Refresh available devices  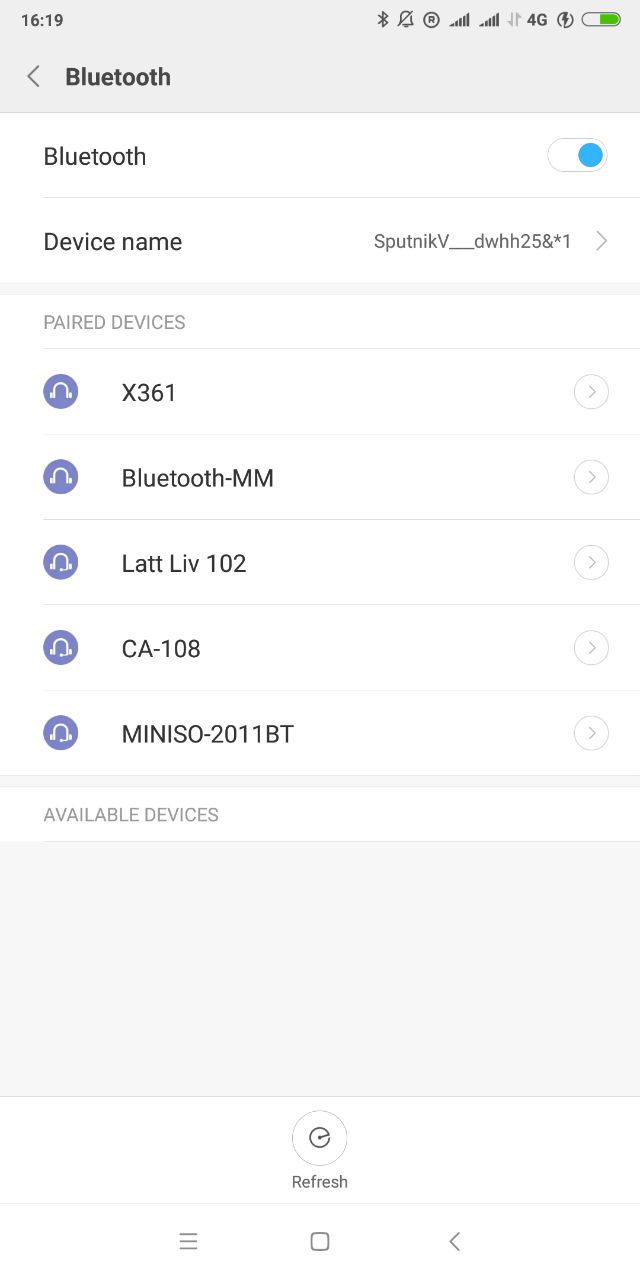[x=320, y=1151]
